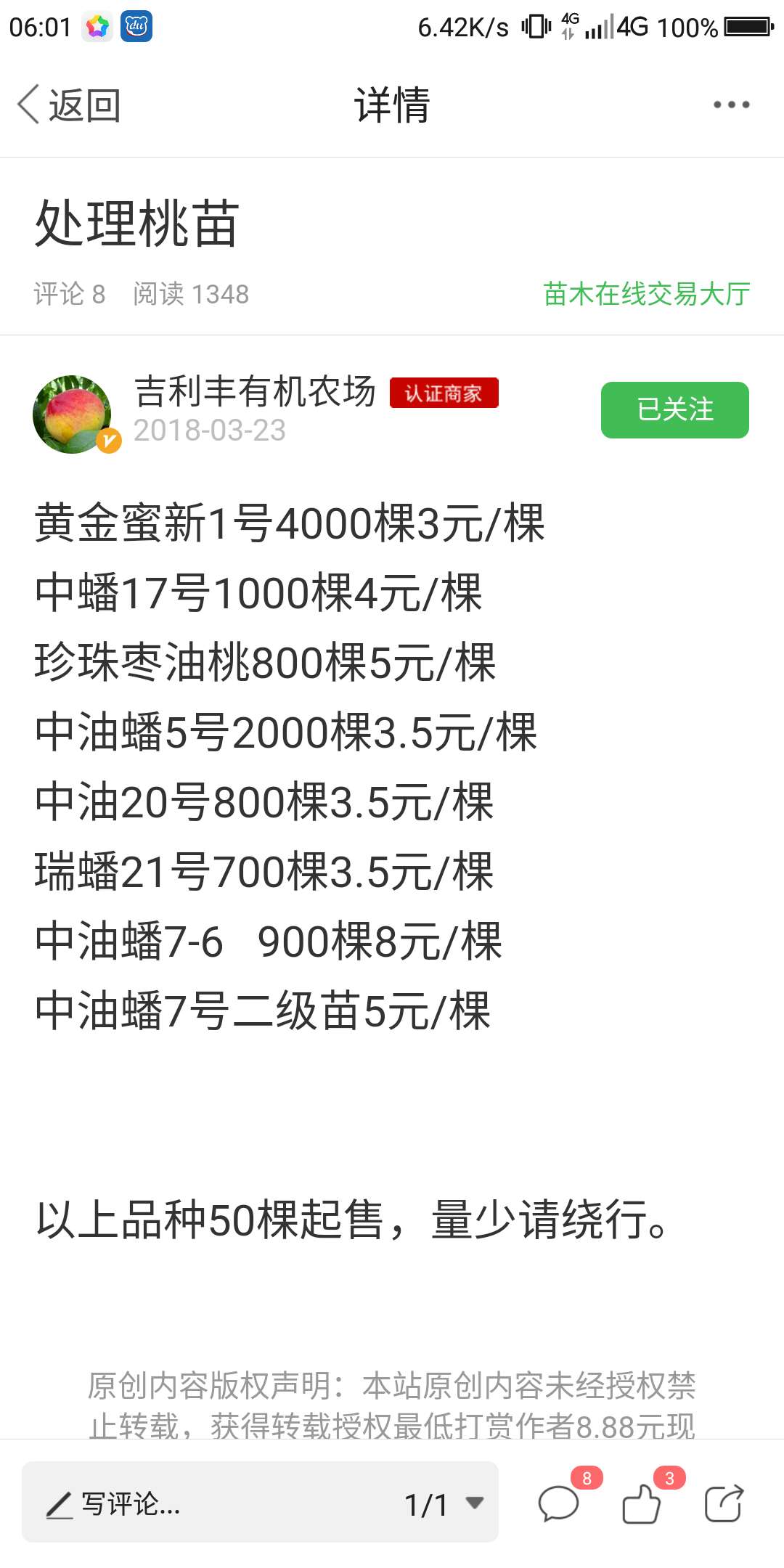
Task: Tap the 已关注 follow button
Action: coord(674,410)
